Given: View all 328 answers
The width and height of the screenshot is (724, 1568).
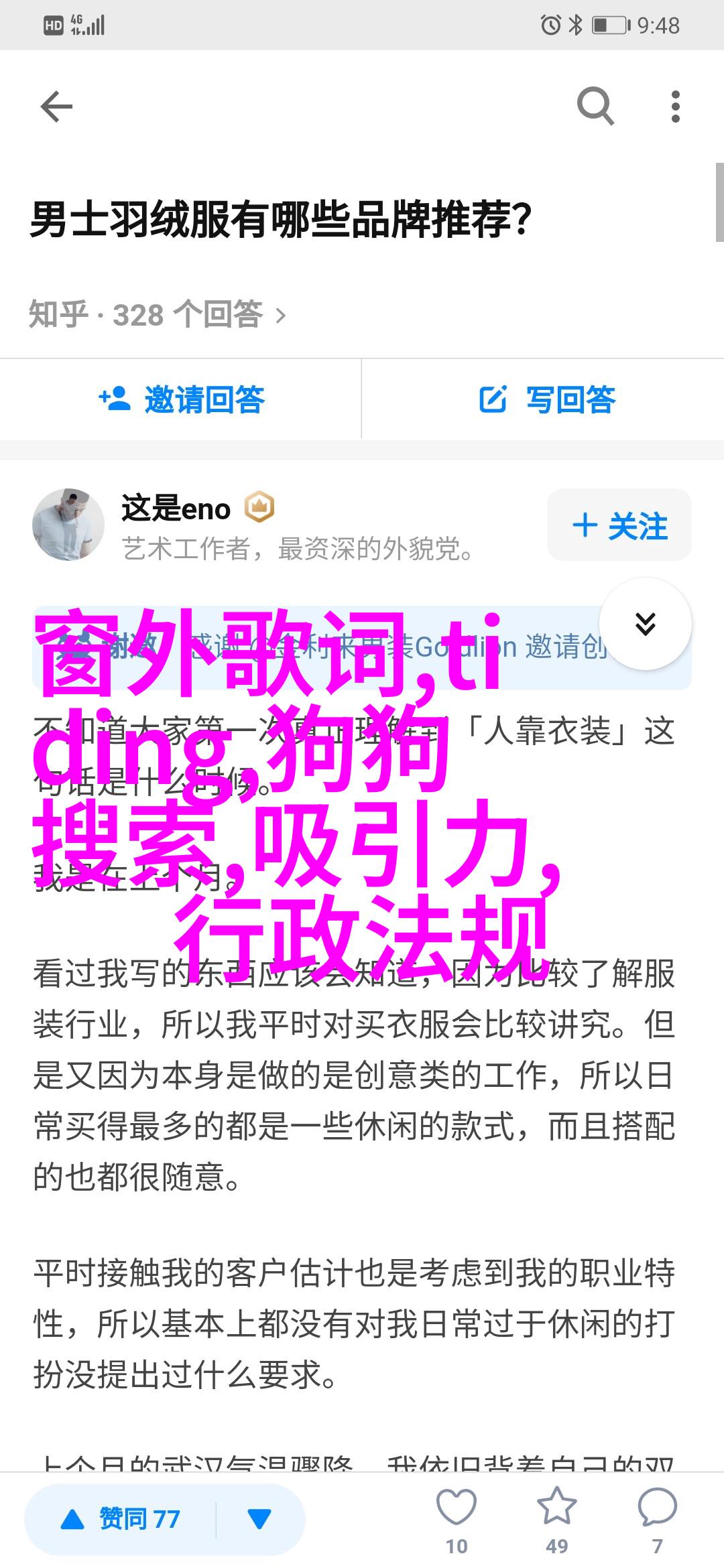Looking at the screenshot, I should coord(158,314).
